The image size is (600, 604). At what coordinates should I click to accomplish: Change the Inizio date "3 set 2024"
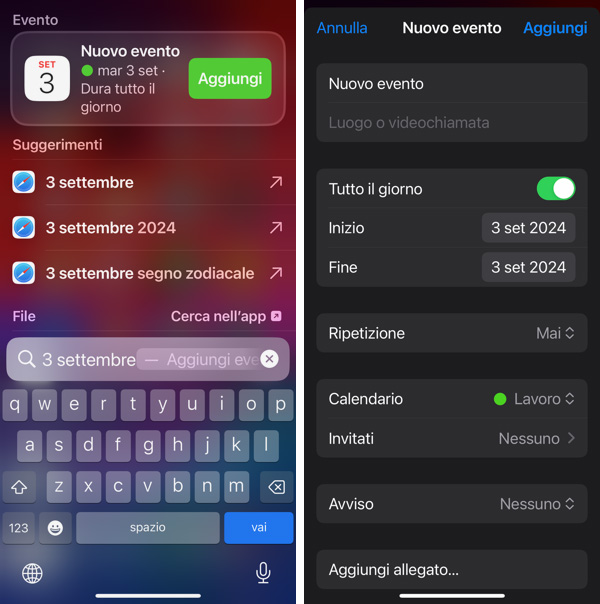528,228
